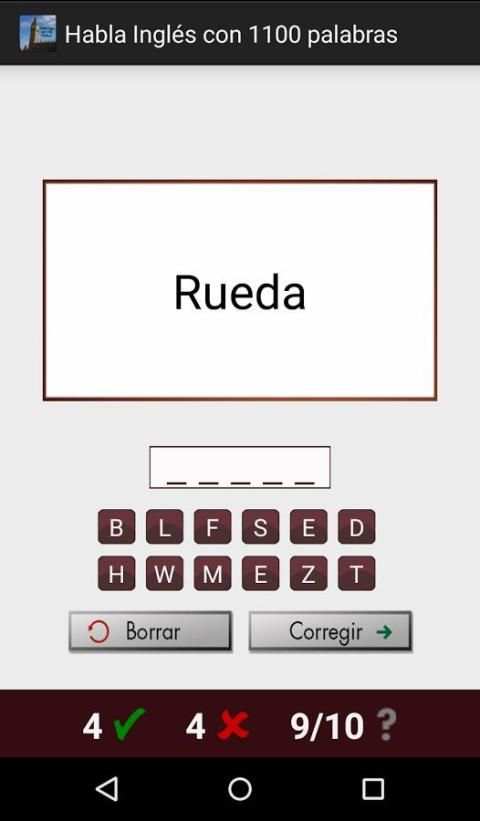Tap the letter T tile
The height and width of the screenshot is (821, 480).
point(356,574)
